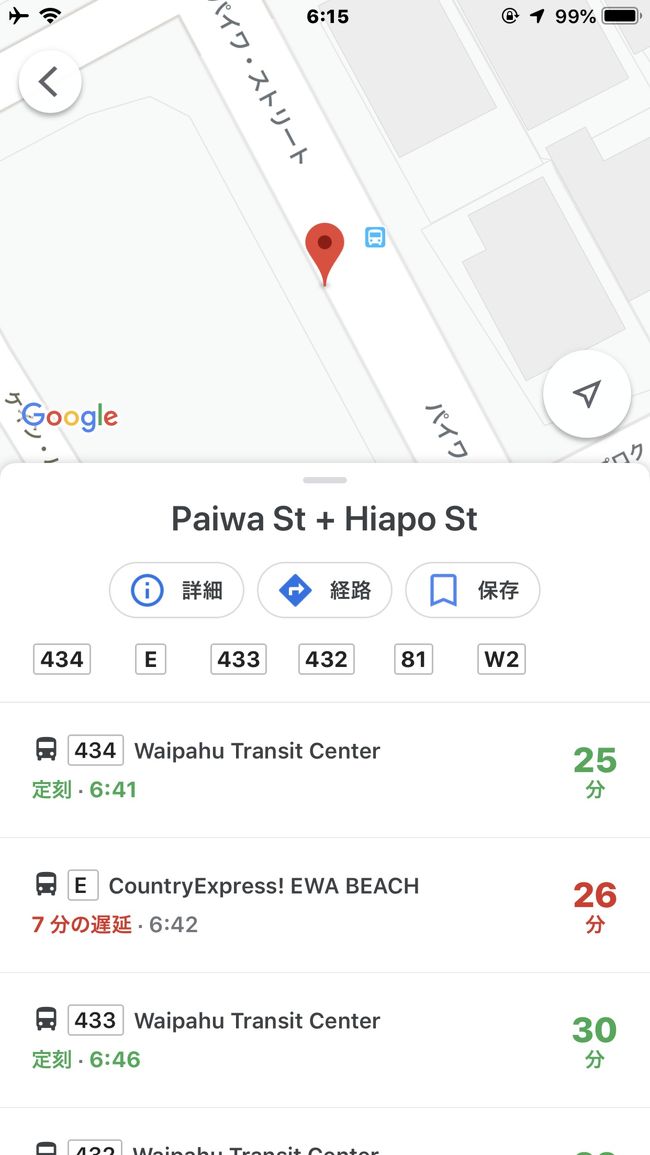The width and height of the screenshot is (650, 1155).
Task: Select the W2 route chip
Action: 501,659
